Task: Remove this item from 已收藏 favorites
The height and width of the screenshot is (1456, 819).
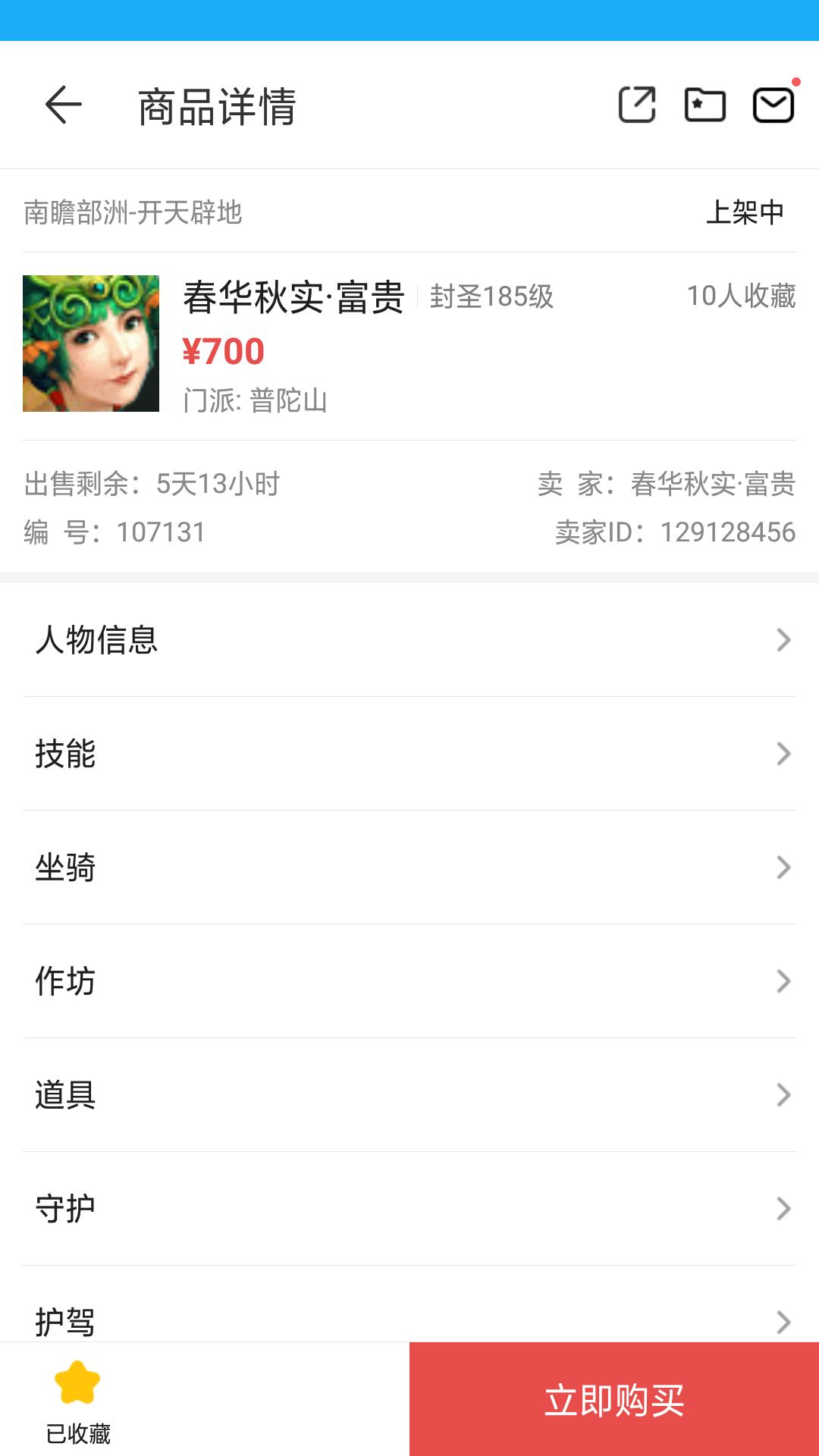Action: (77, 1400)
